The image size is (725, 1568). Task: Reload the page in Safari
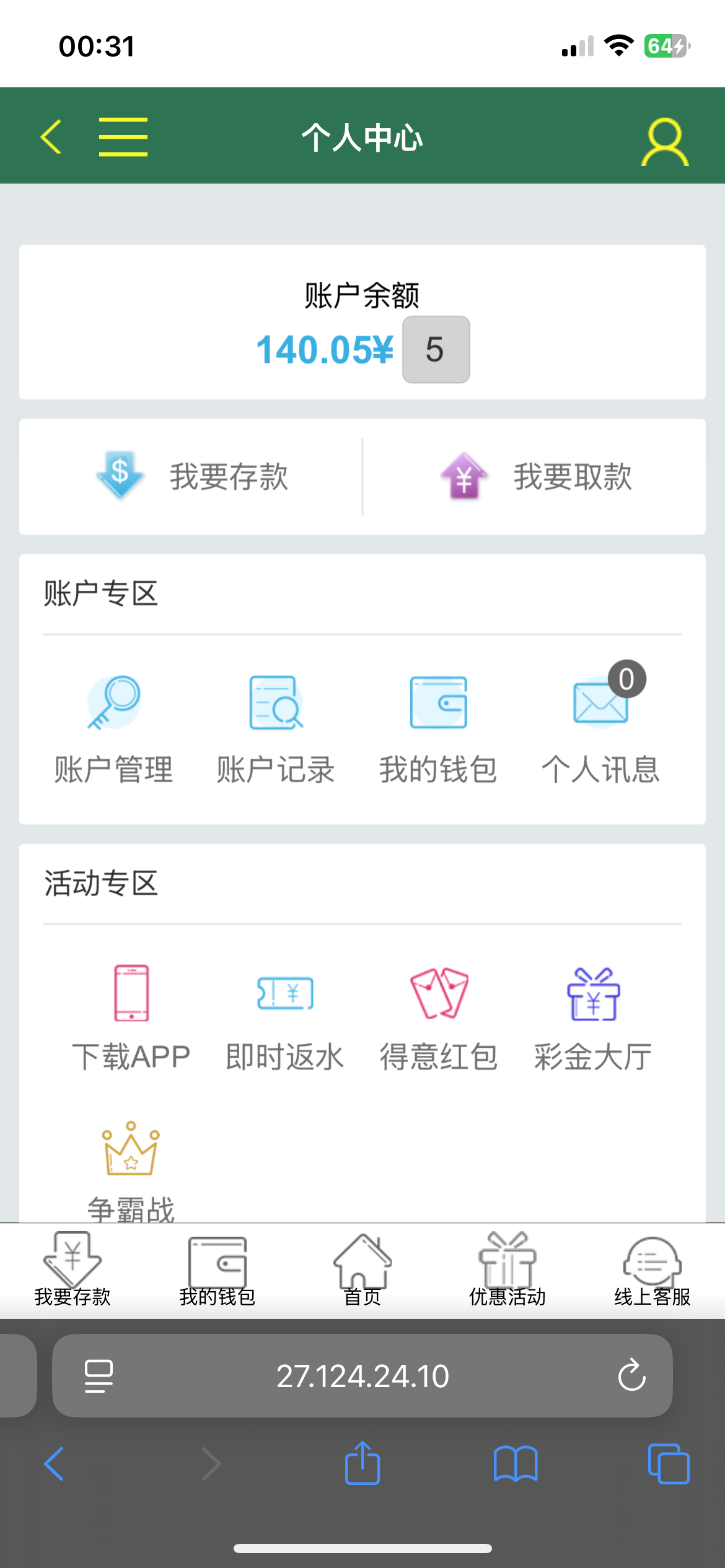coord(631,1375)
